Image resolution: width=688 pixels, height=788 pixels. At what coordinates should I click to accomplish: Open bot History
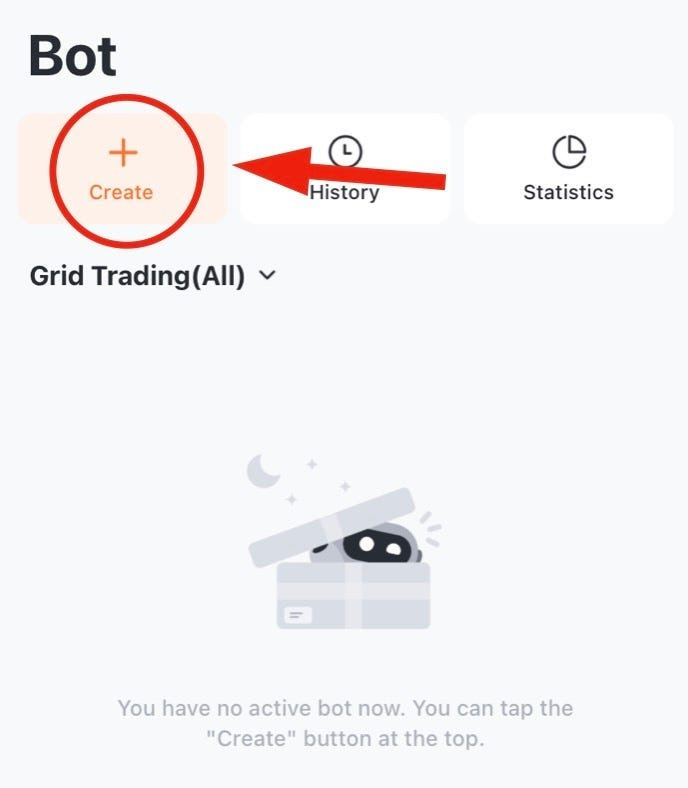[345, 170]
